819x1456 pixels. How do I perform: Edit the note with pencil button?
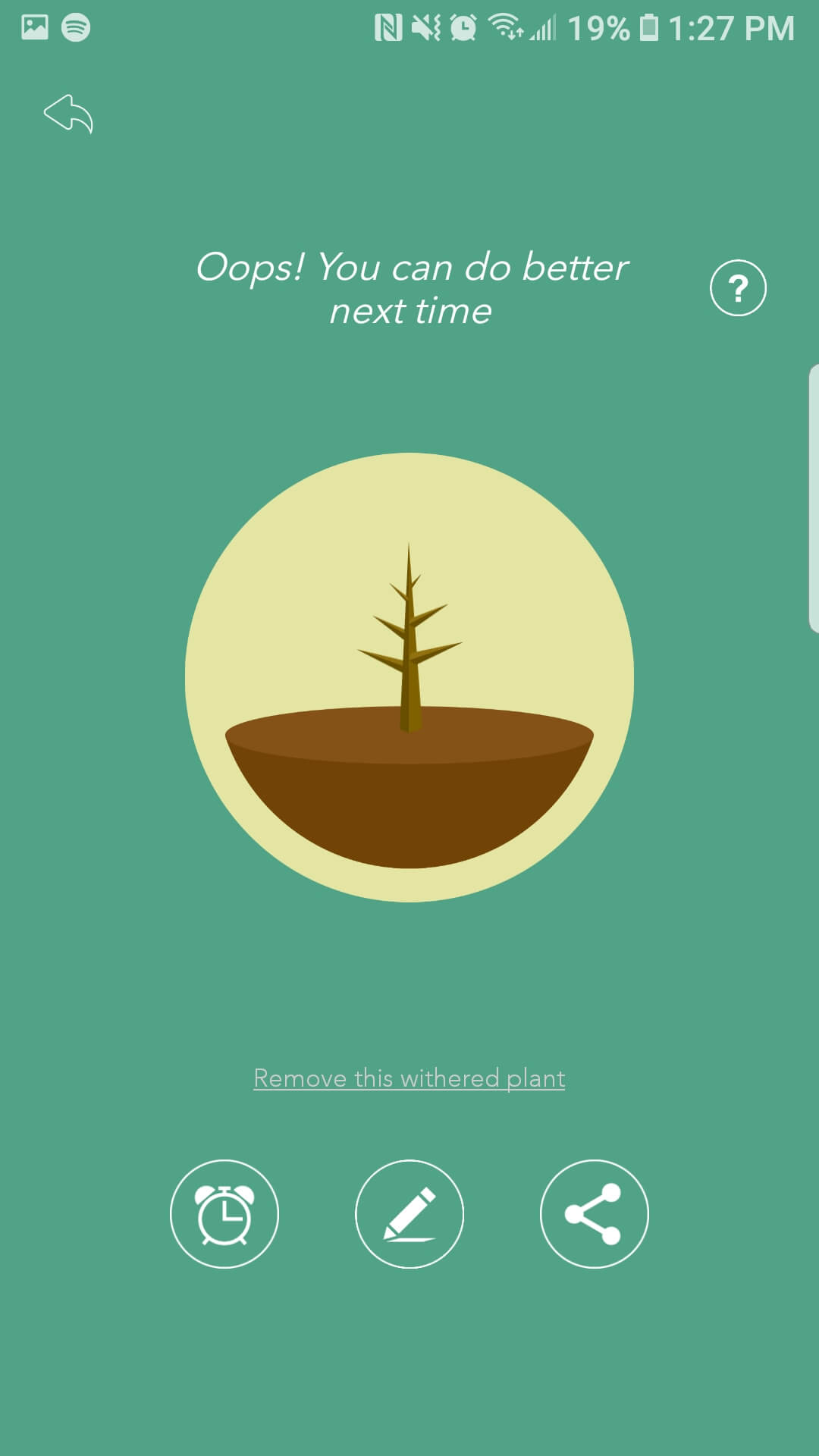tap(409, 1214)
